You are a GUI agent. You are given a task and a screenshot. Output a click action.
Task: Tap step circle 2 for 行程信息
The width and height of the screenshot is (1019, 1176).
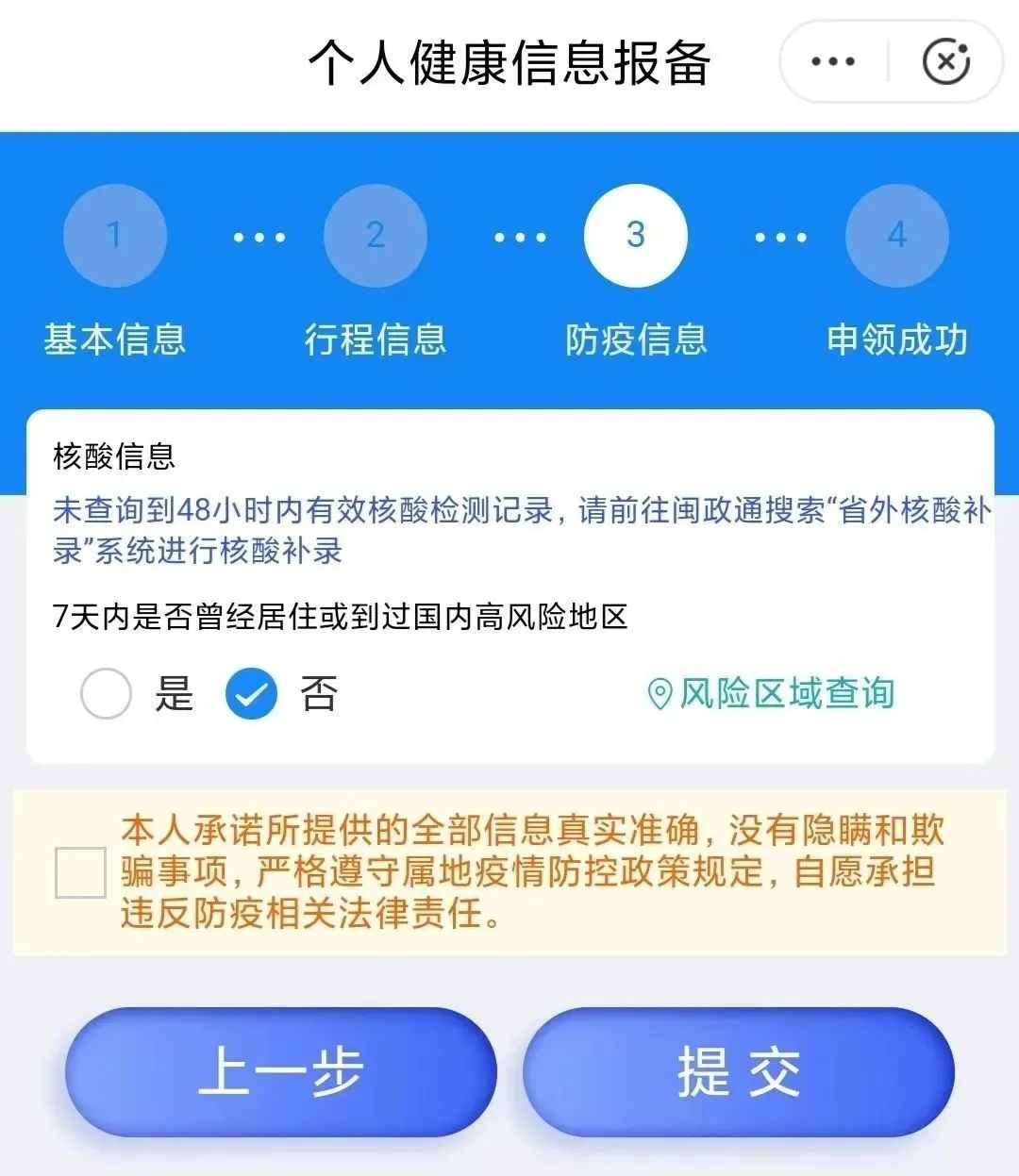point(376,237)
